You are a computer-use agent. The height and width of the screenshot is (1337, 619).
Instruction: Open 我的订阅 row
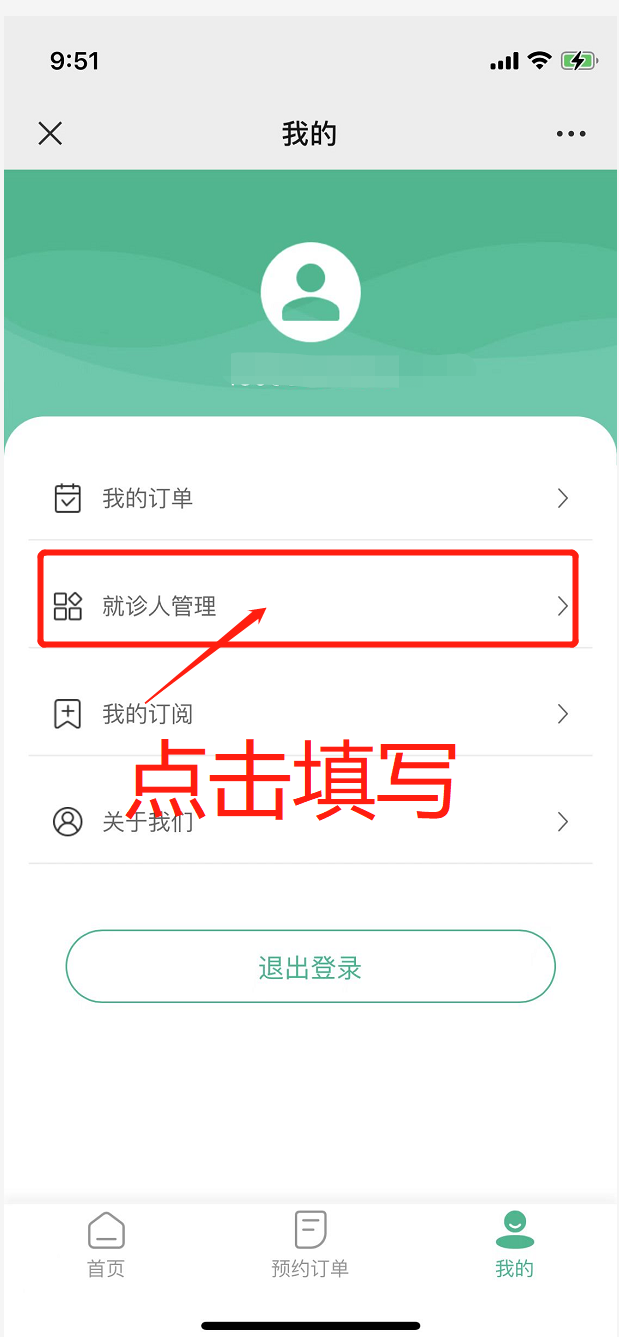pos(310,714)
